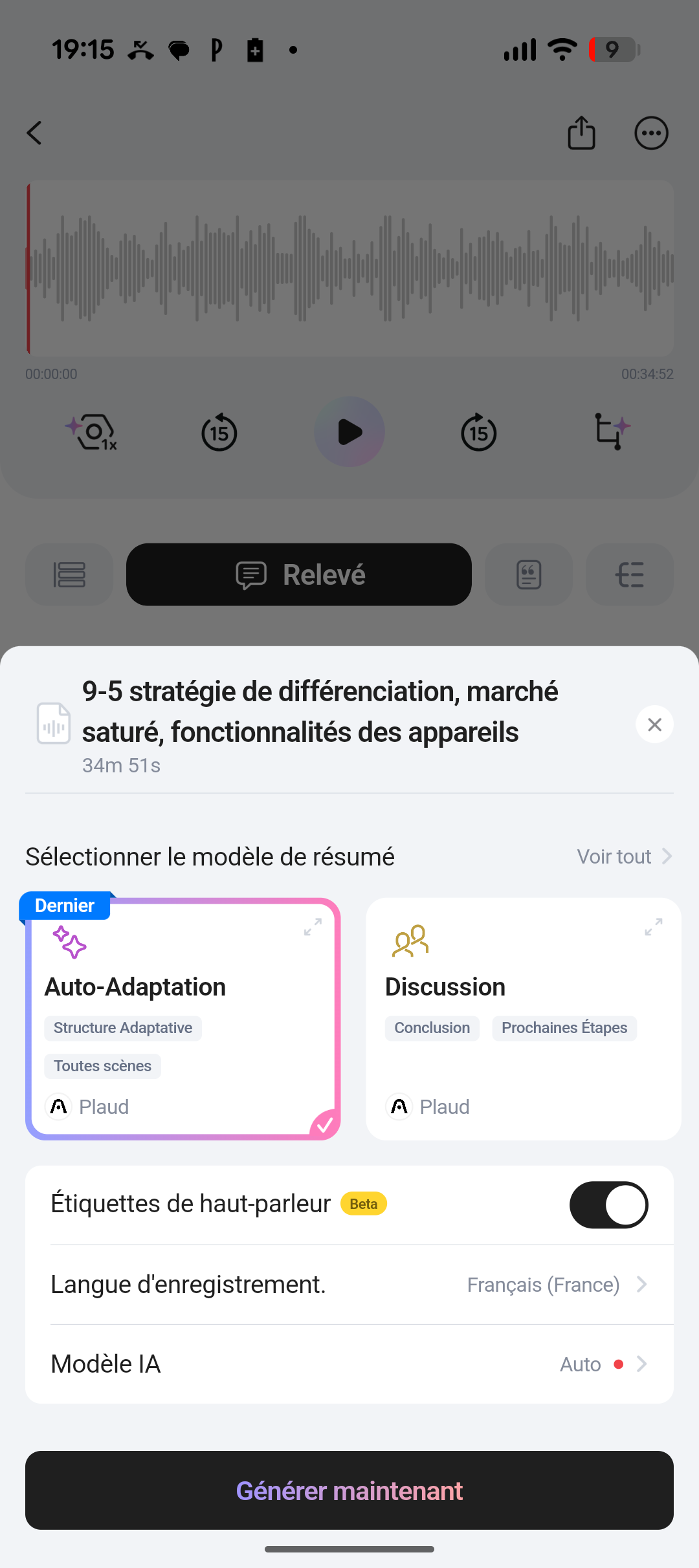Open Langue d'enregistrement setting
The image size is (699, 1568).
coord(349,1285)
